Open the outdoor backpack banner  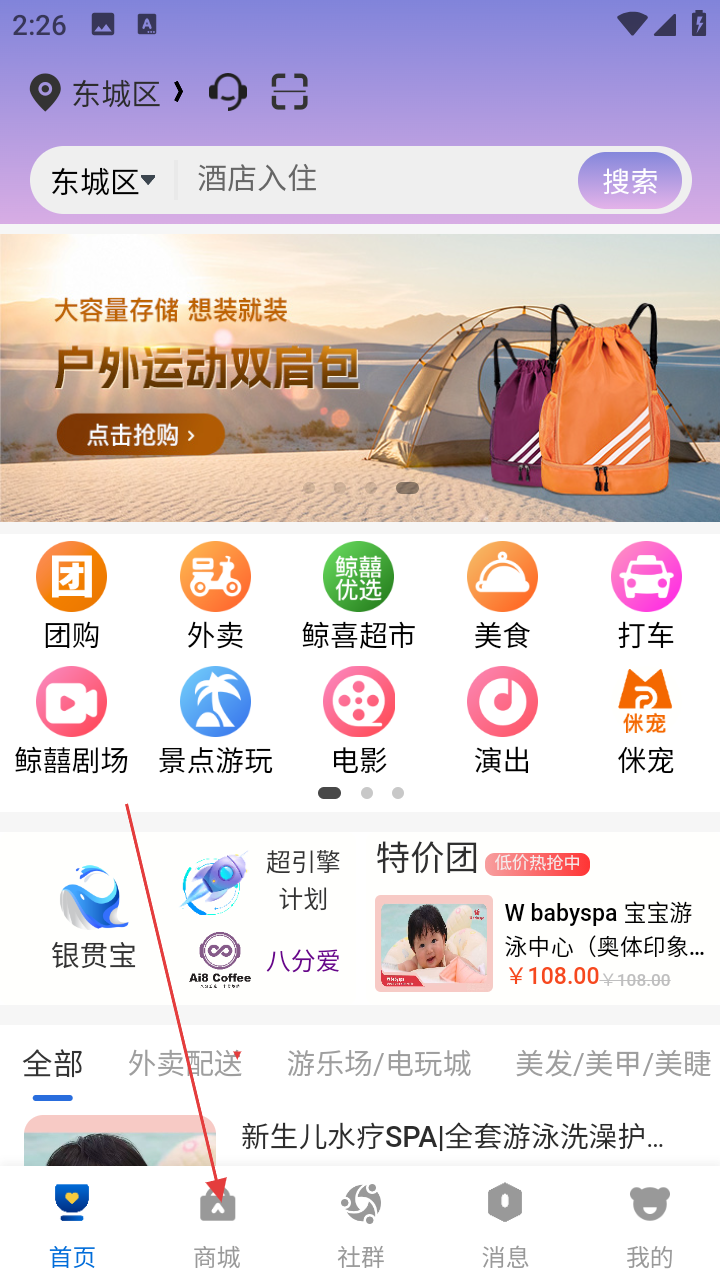pyautogui.click(x=360, y=377)
